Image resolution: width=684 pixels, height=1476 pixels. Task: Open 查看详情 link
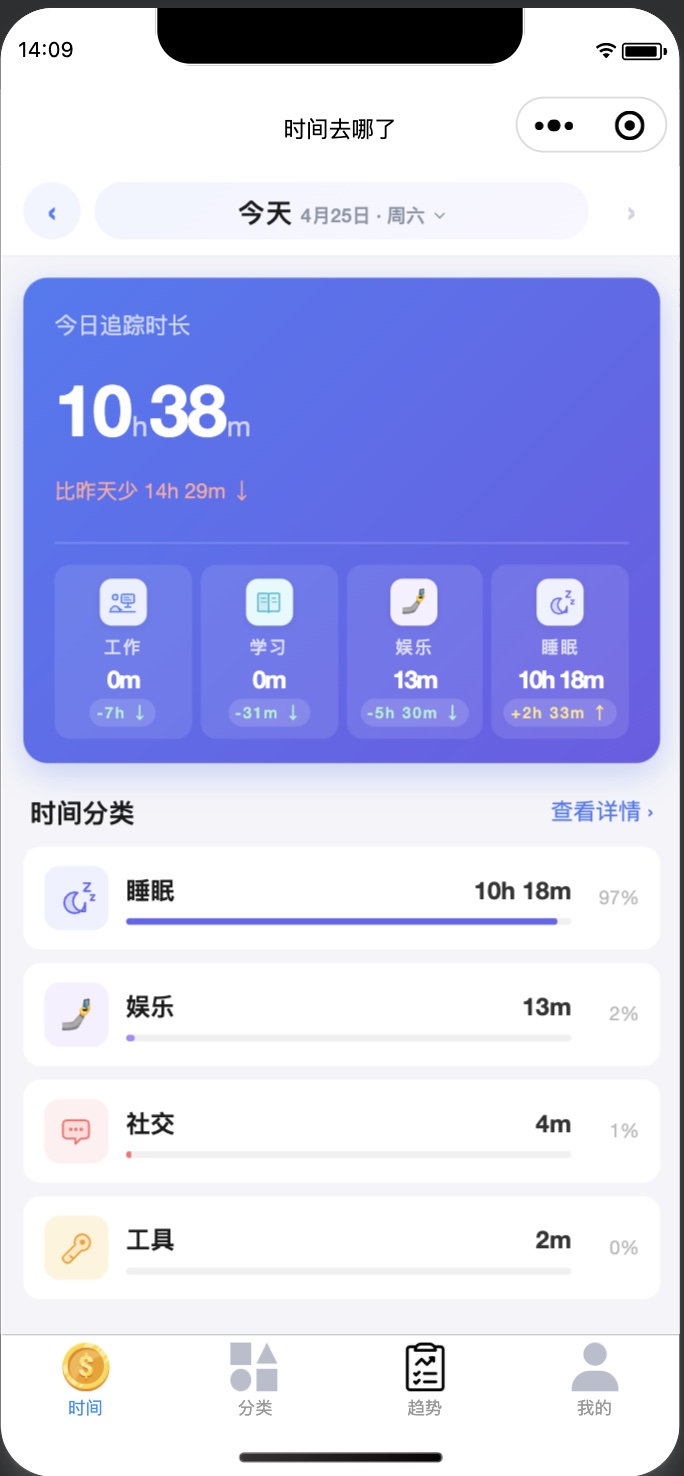tap(602, 812)
